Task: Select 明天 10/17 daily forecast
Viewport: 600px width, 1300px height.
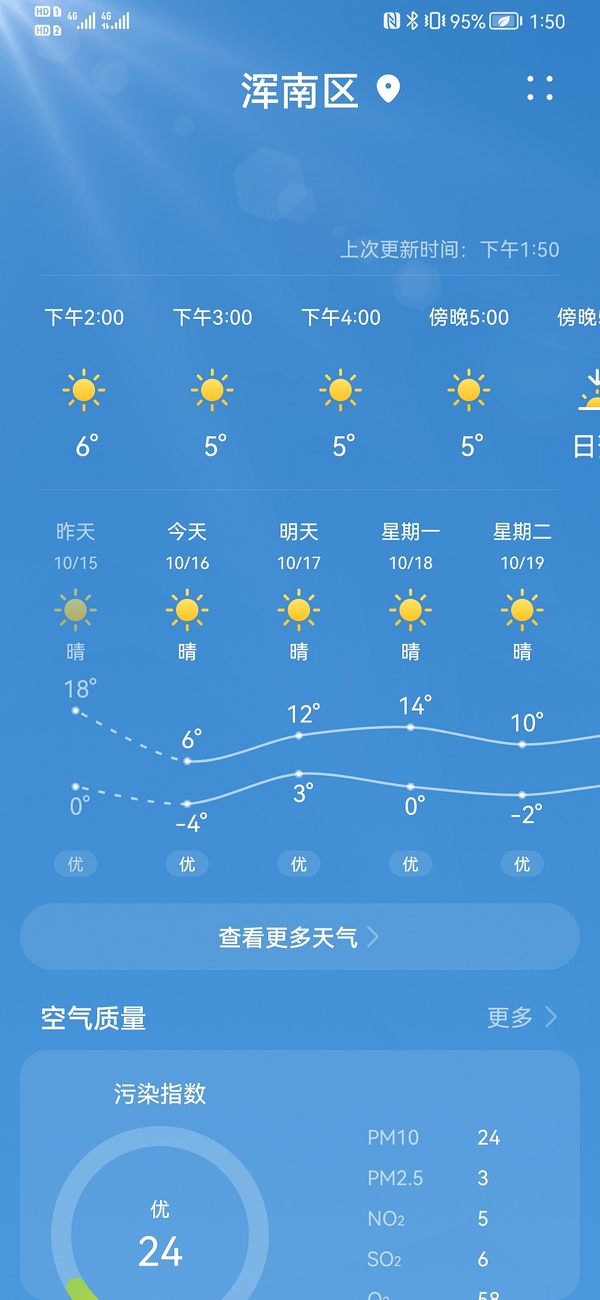Action: 299,590
